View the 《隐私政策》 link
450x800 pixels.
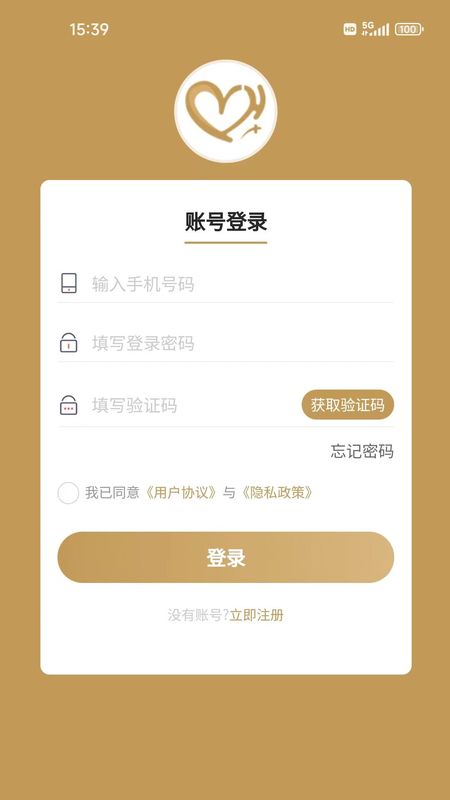coord(276,493)
